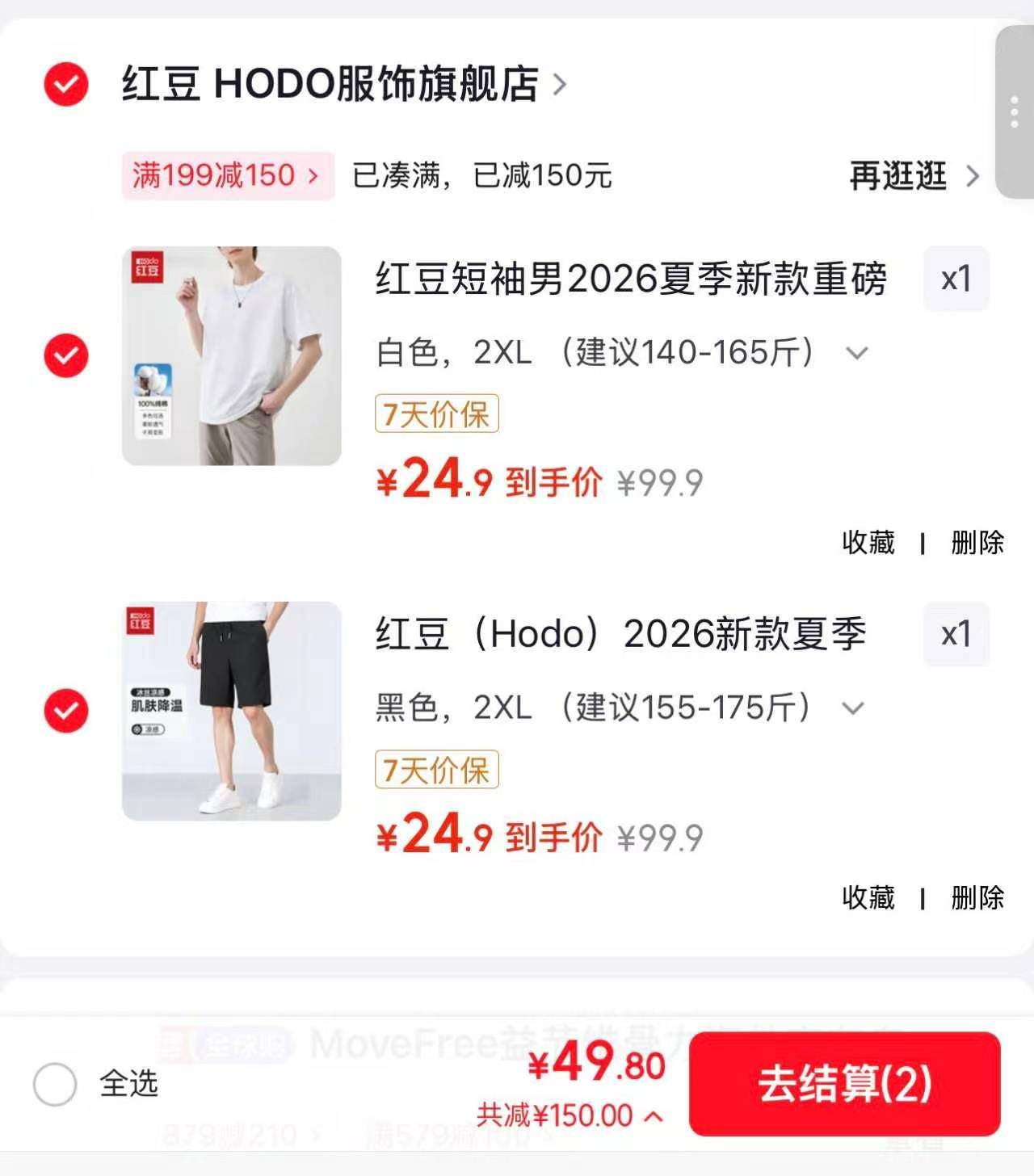The height and width of the screenshot is (1176, 1034).
Task: Open the 满199减150 promotion tag
Action: point(227,175)
